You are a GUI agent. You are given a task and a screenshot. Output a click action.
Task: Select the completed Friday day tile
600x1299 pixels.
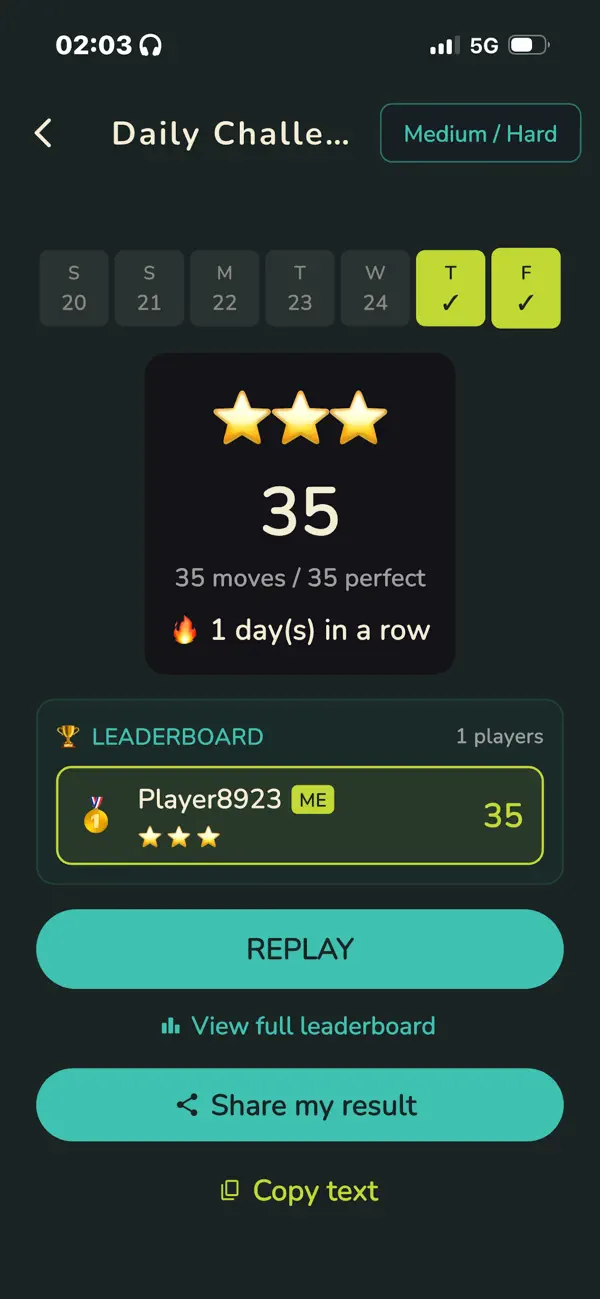coord(526,288)
